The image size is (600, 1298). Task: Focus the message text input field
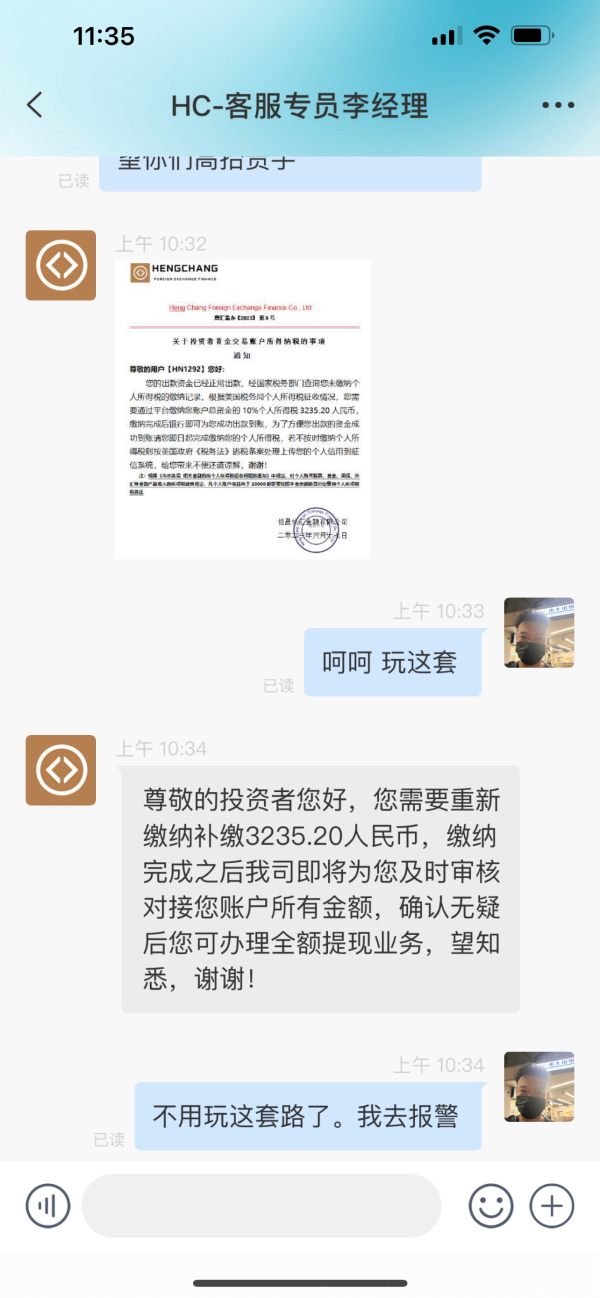click(x=261, y=1206)
